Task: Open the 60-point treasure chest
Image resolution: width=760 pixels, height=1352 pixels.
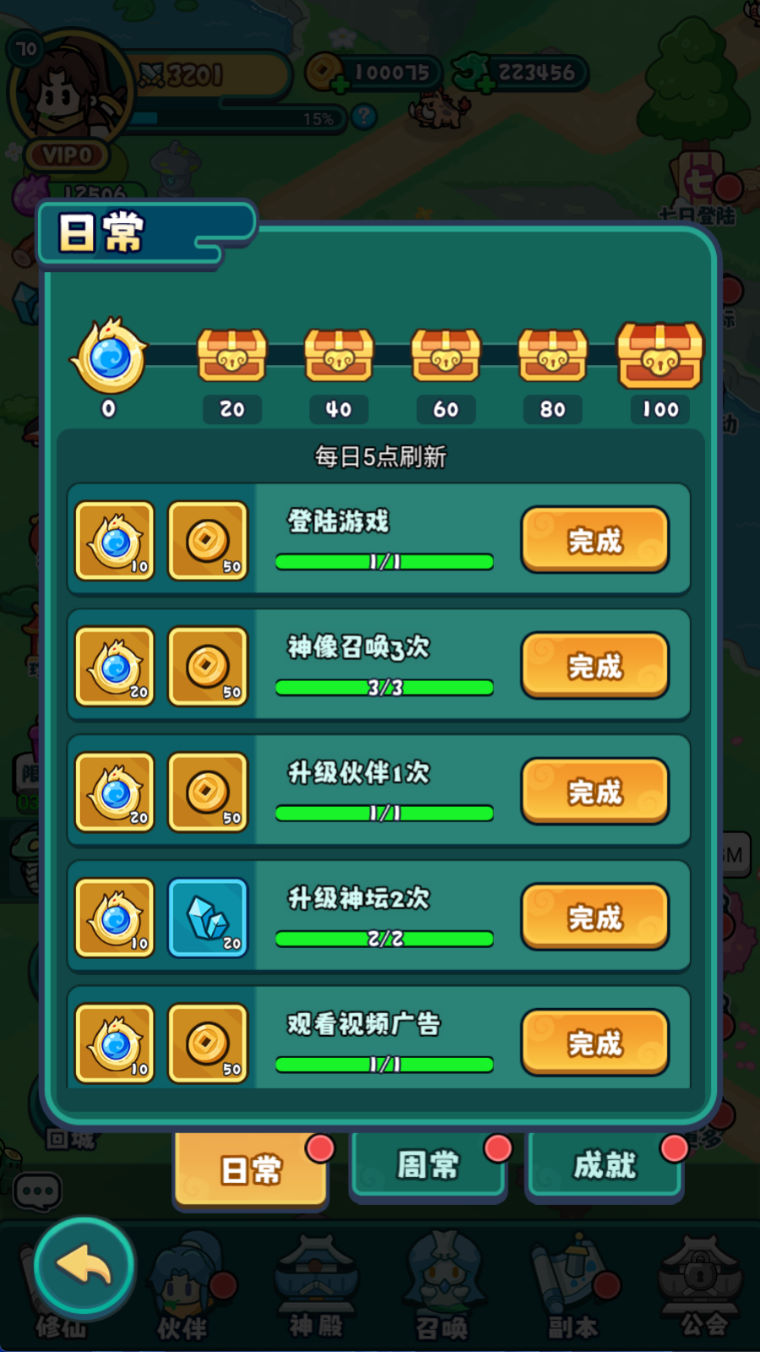Action: click(446, 355)
